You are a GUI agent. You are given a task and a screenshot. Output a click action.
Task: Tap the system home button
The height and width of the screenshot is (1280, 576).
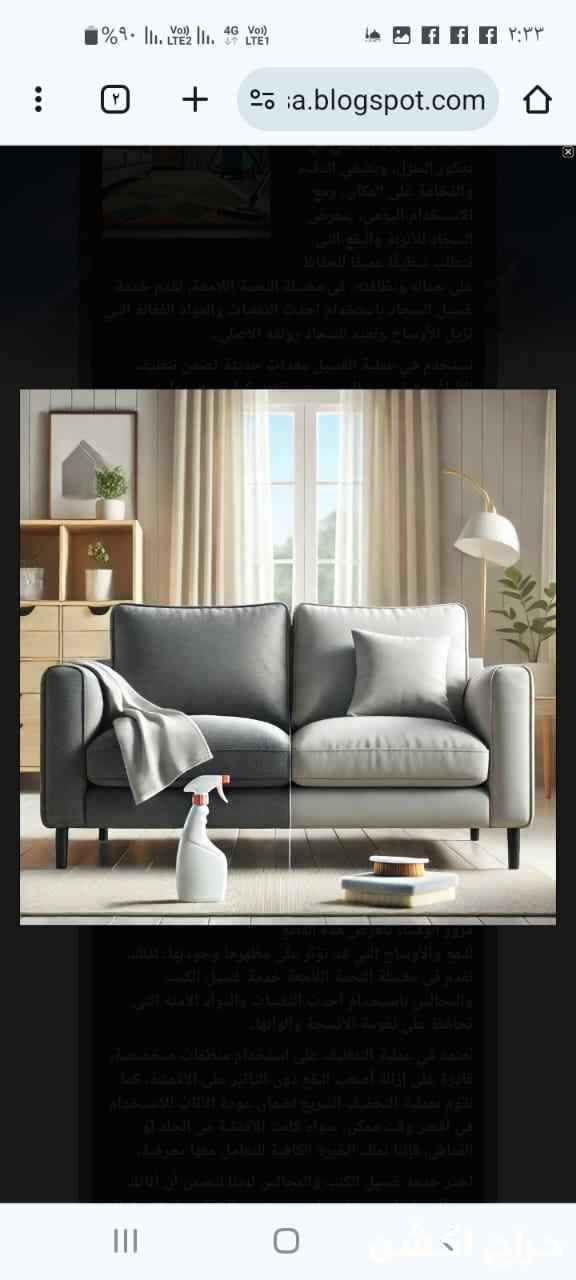pos(286,1241)
